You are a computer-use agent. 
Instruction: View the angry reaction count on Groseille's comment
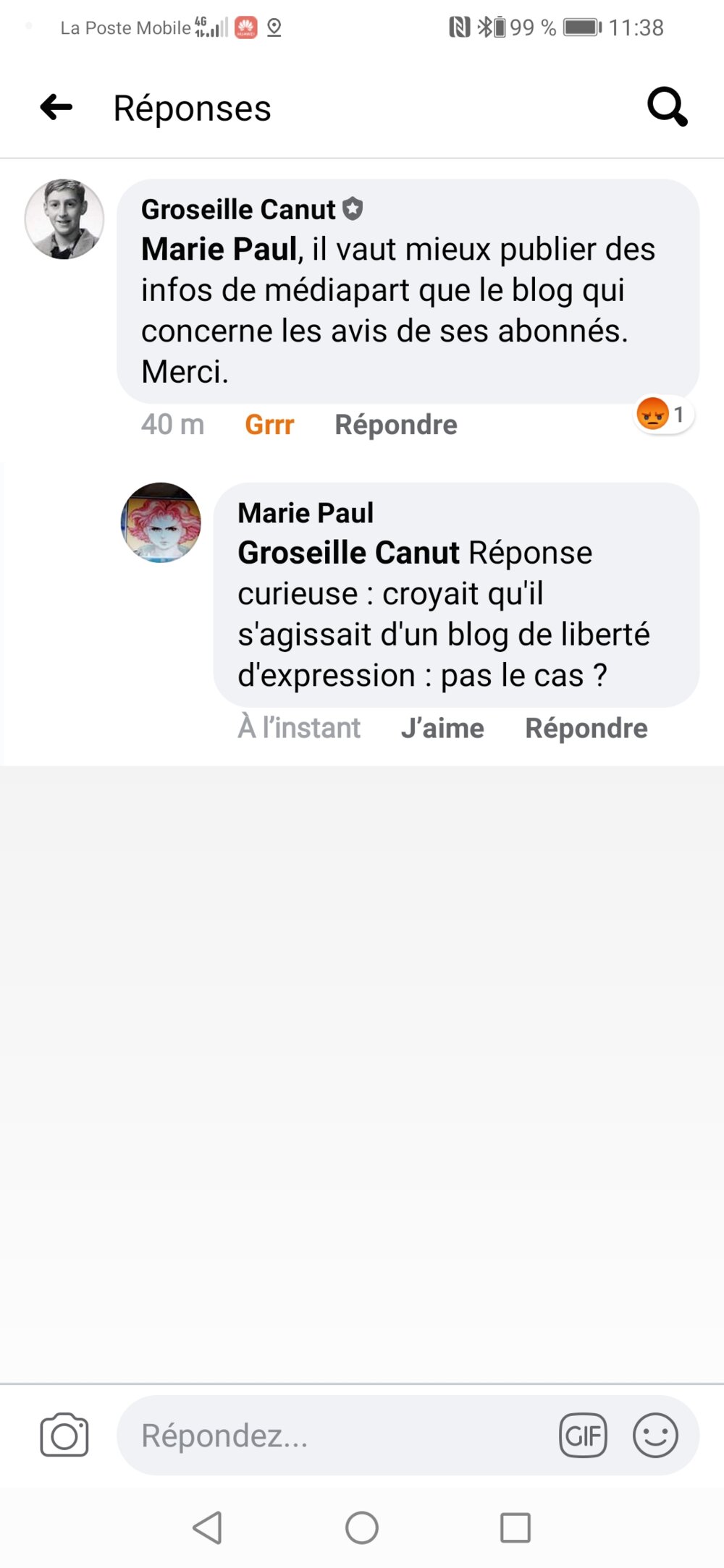point(663,415)
